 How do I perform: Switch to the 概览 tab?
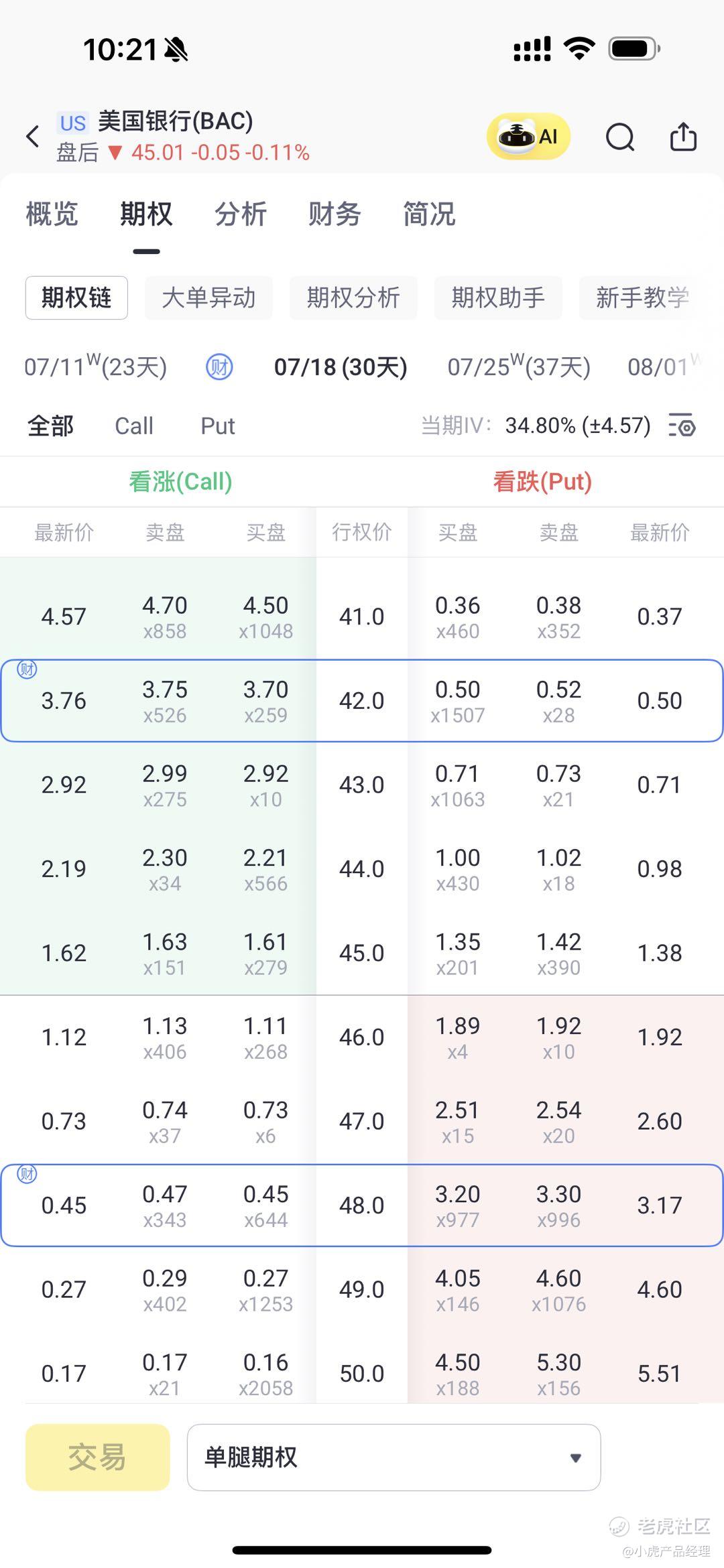52,214
